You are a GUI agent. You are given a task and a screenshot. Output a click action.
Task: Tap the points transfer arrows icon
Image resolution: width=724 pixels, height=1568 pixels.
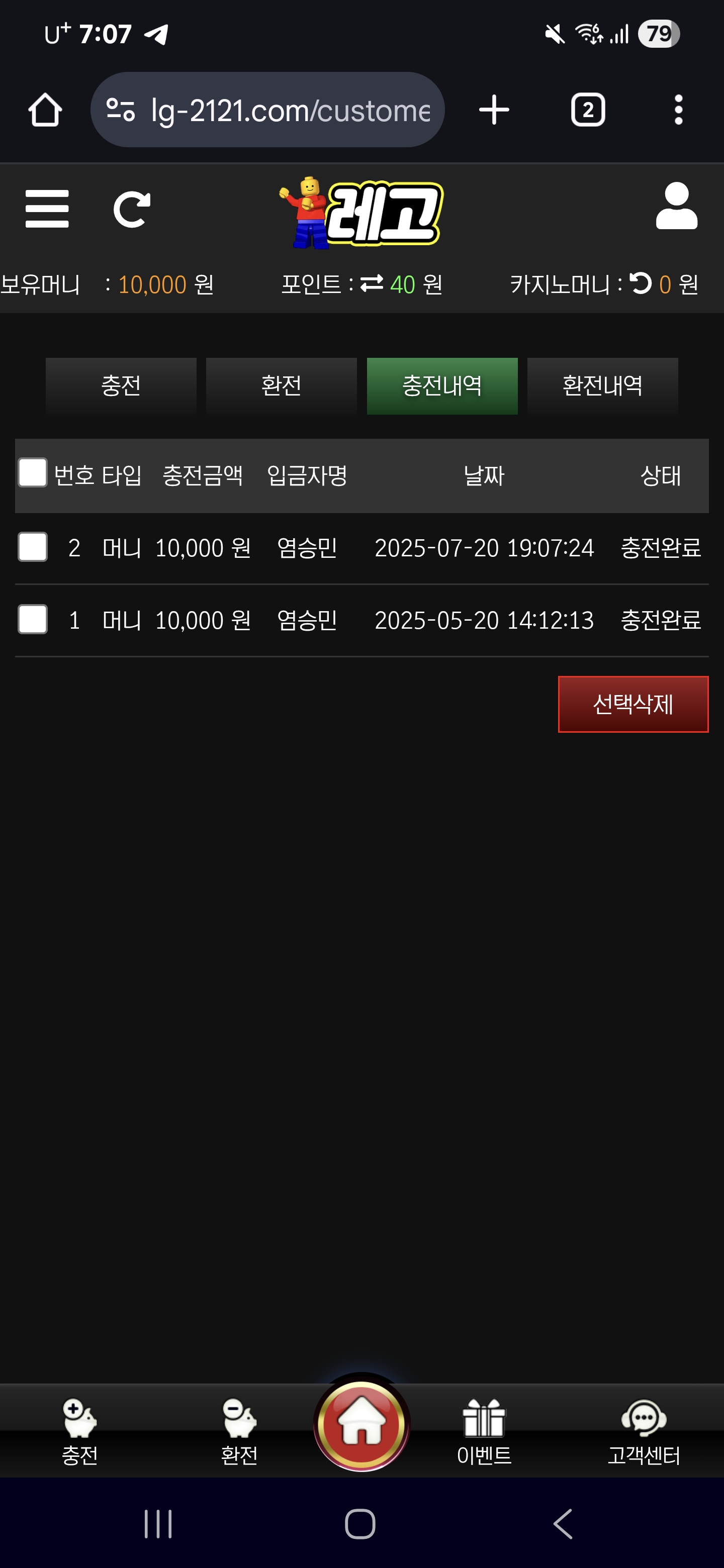coord(372,283)
